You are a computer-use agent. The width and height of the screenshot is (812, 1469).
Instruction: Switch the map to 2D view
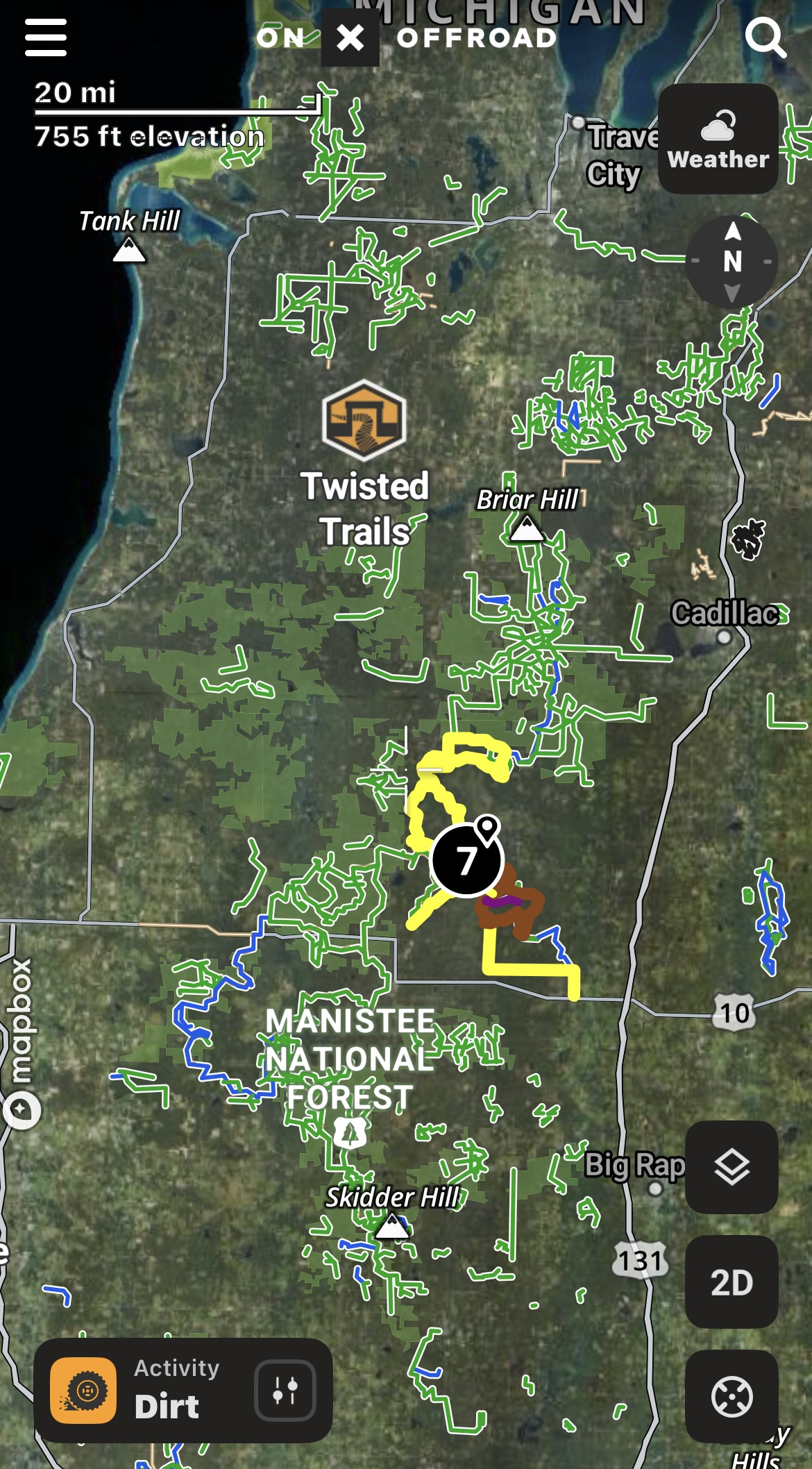click(x=731, y=1282)
